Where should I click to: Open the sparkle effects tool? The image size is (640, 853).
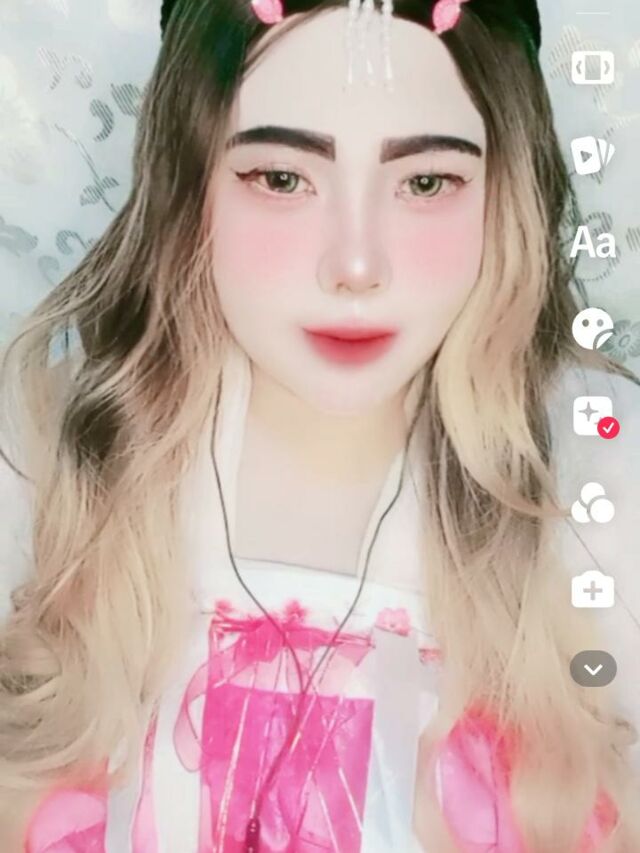593,415
